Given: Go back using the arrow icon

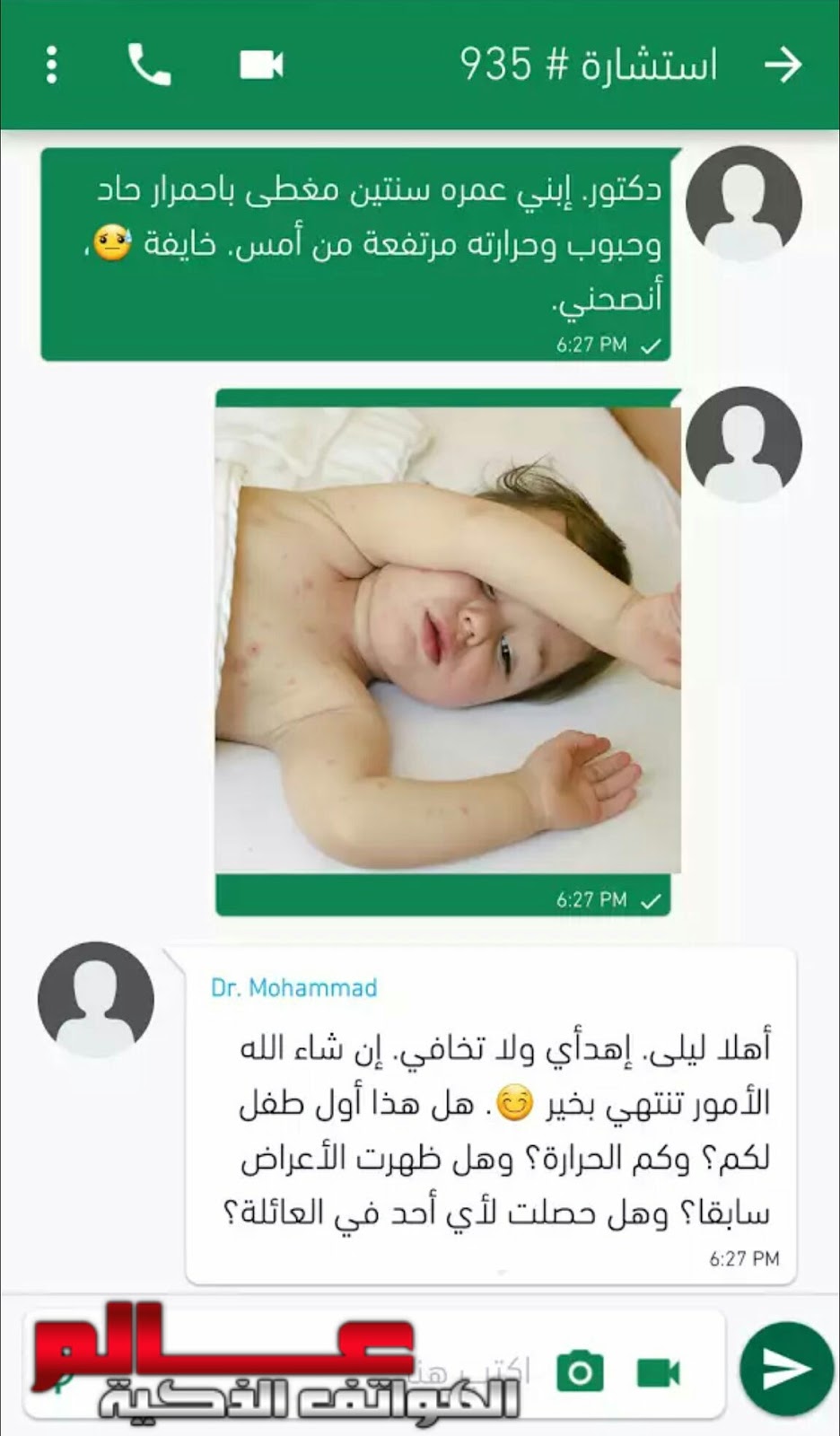Looking at the screenshot, I should pos(783,65).
